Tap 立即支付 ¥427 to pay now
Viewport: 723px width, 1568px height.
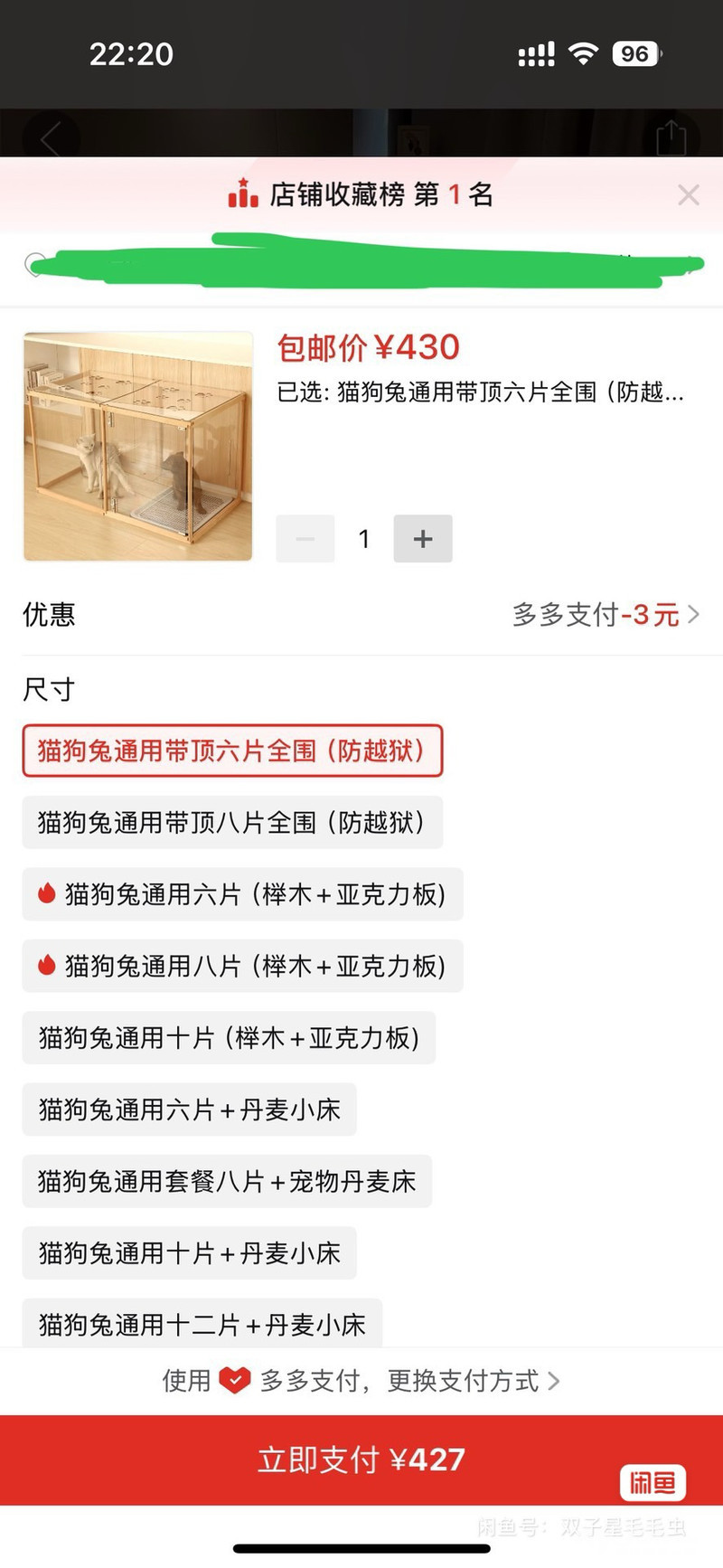[x=361, y=1459]
